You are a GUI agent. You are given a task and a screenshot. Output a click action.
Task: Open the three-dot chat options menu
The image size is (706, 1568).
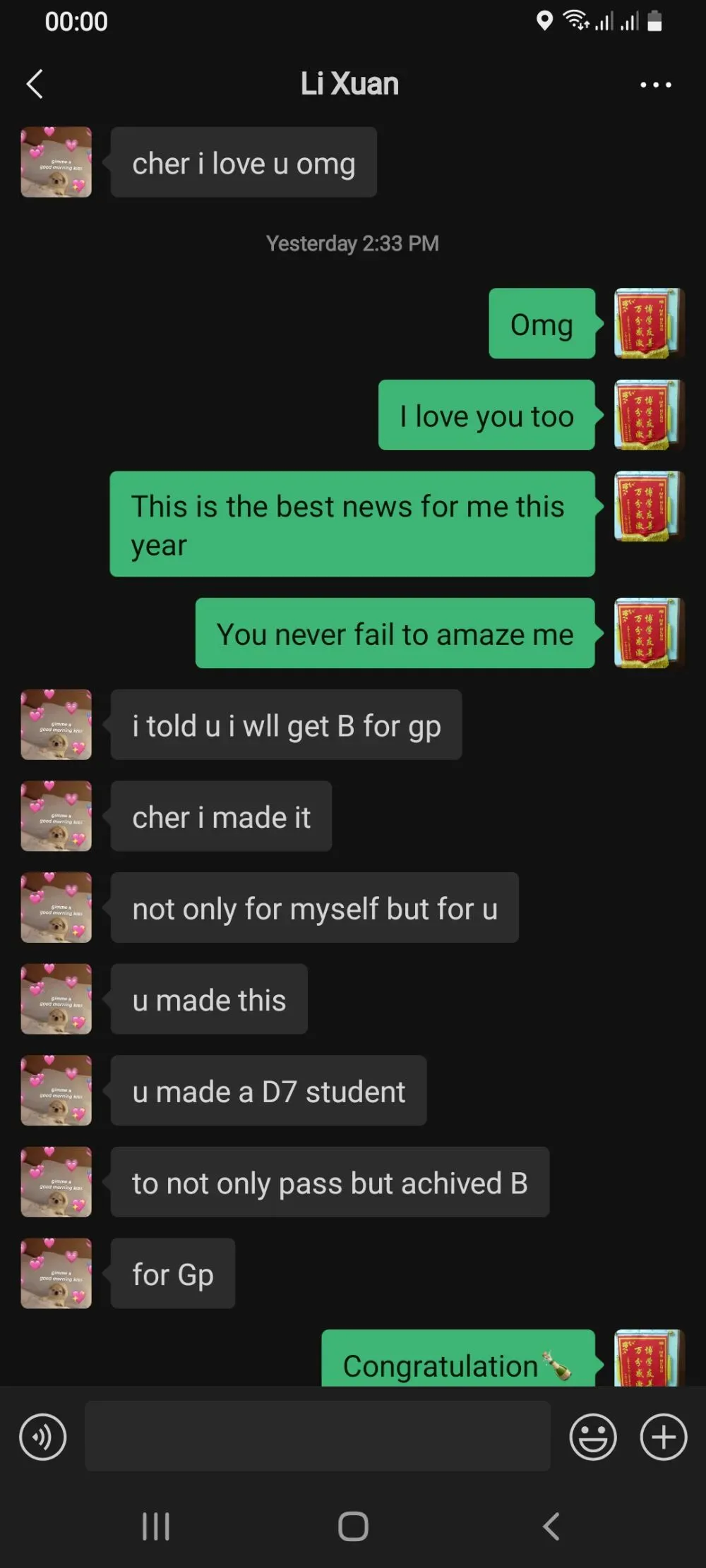655,85
